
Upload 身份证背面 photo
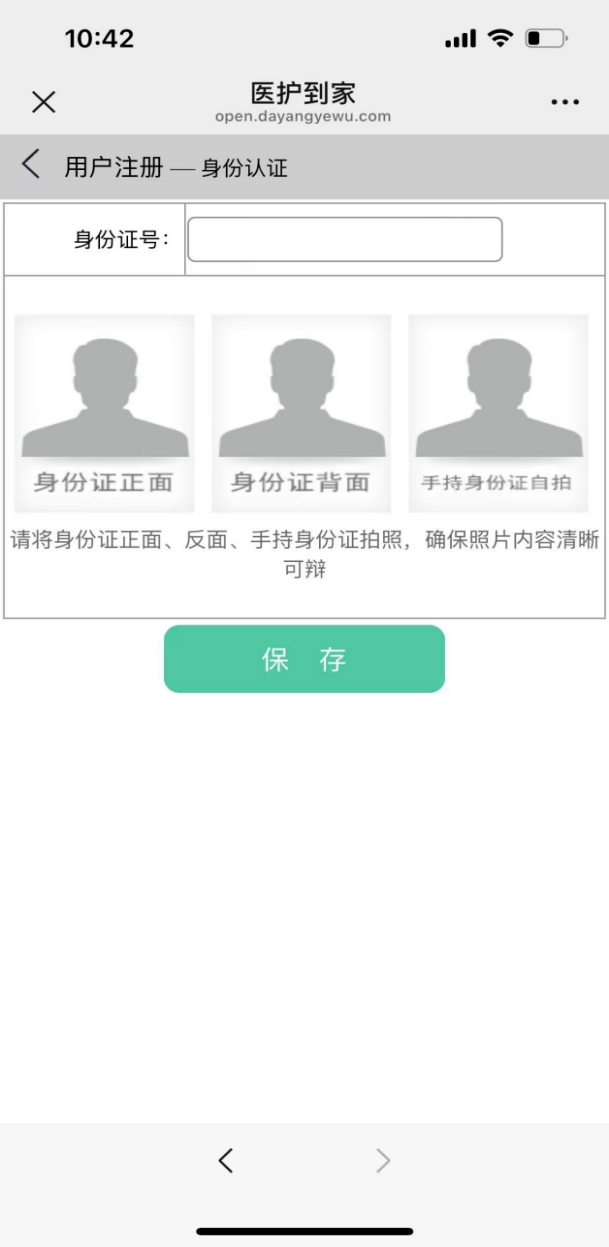[301, 413]
